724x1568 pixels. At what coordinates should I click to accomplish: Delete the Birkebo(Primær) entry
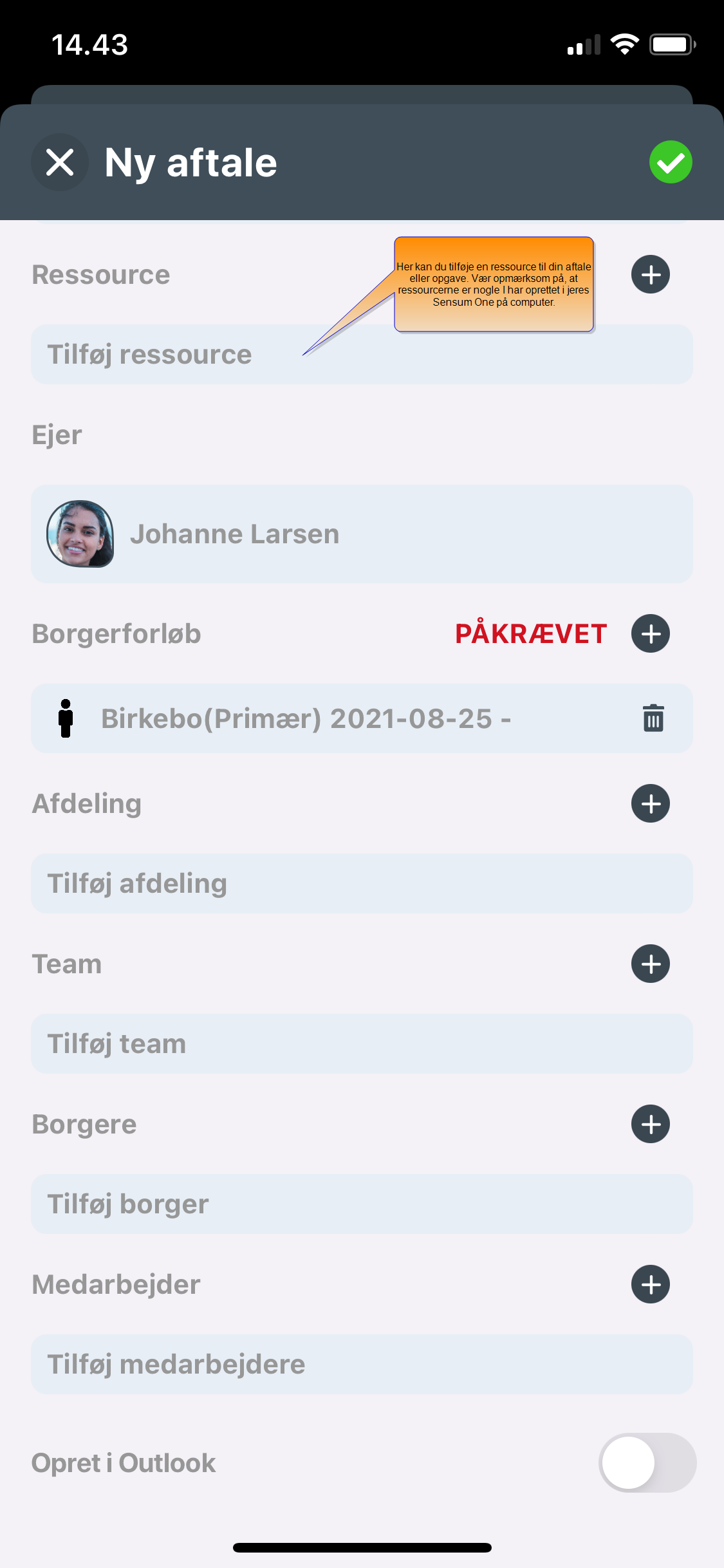coord(653,718)
